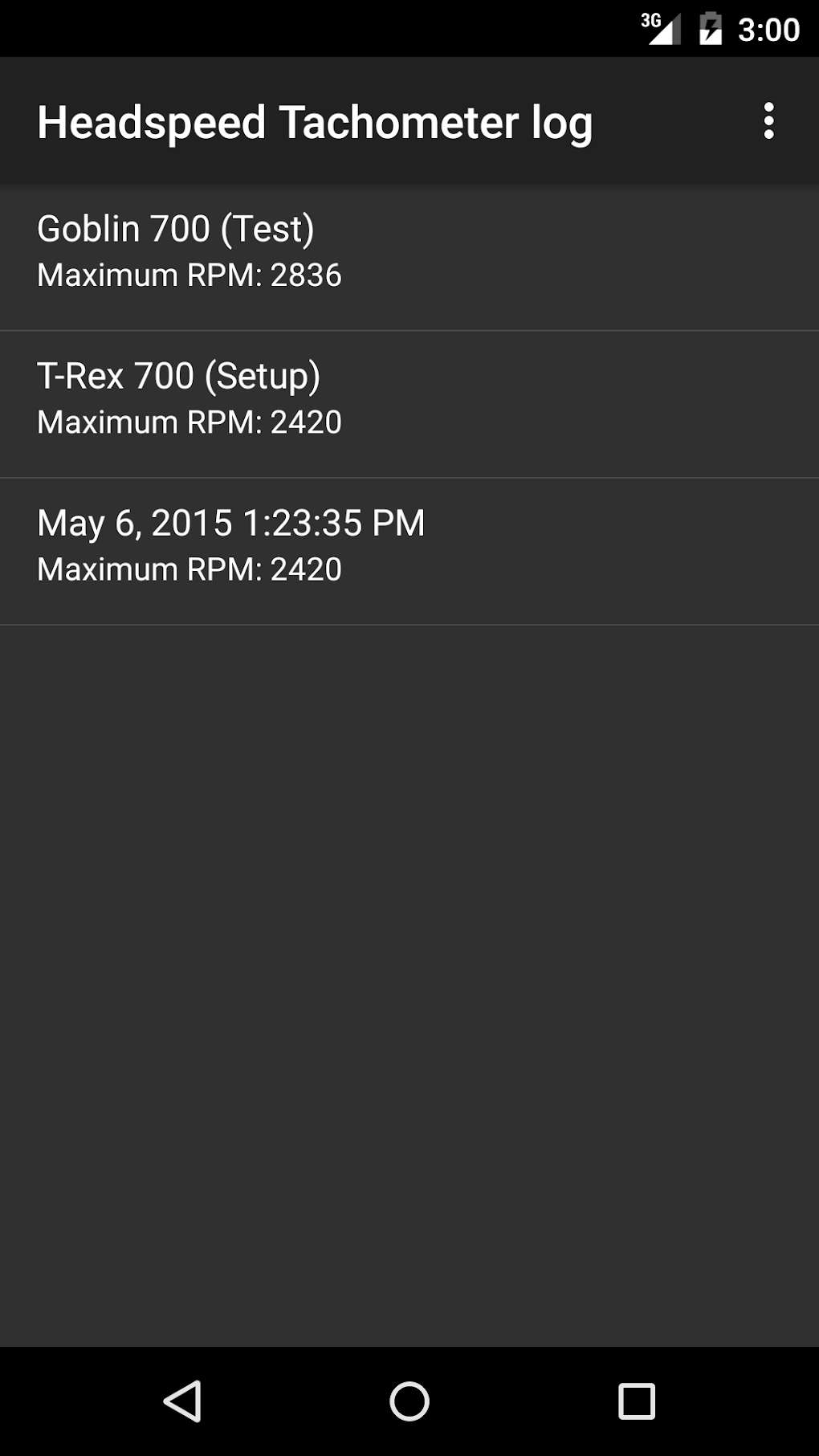Select the May 6, 2015 1:23:35 PM log
The width and height of the screenshot is (819, 1456).
click(409, 546)
